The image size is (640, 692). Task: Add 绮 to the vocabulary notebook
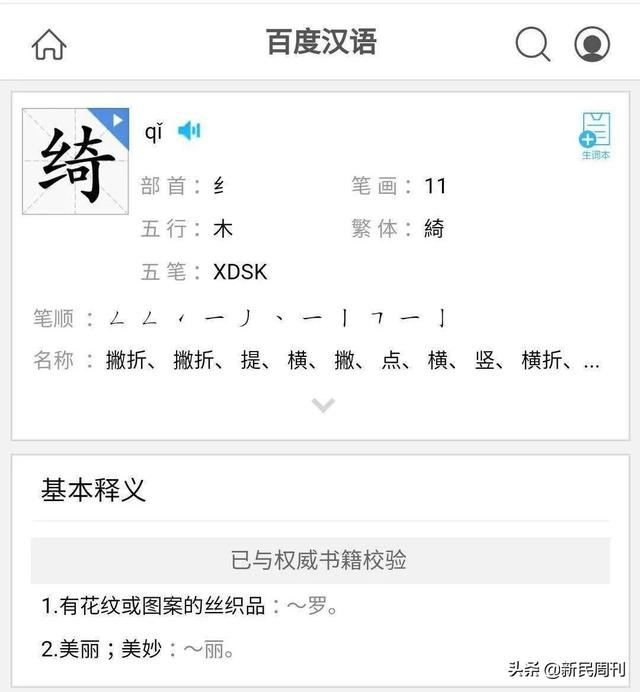click(x=596, y=135)
